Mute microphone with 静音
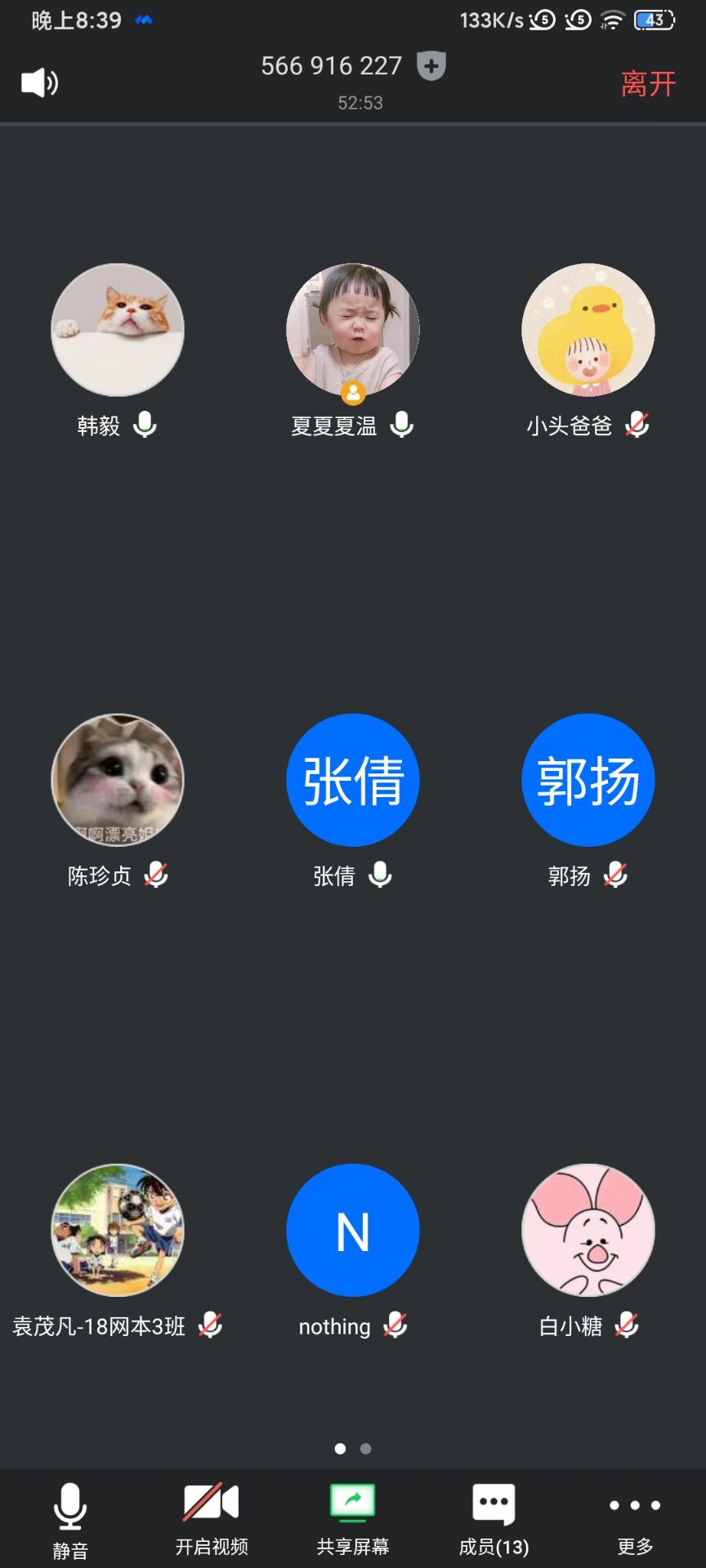The height and width of the screenshot is (1568, 706). pyautogui.click(x=70, y=1520)
